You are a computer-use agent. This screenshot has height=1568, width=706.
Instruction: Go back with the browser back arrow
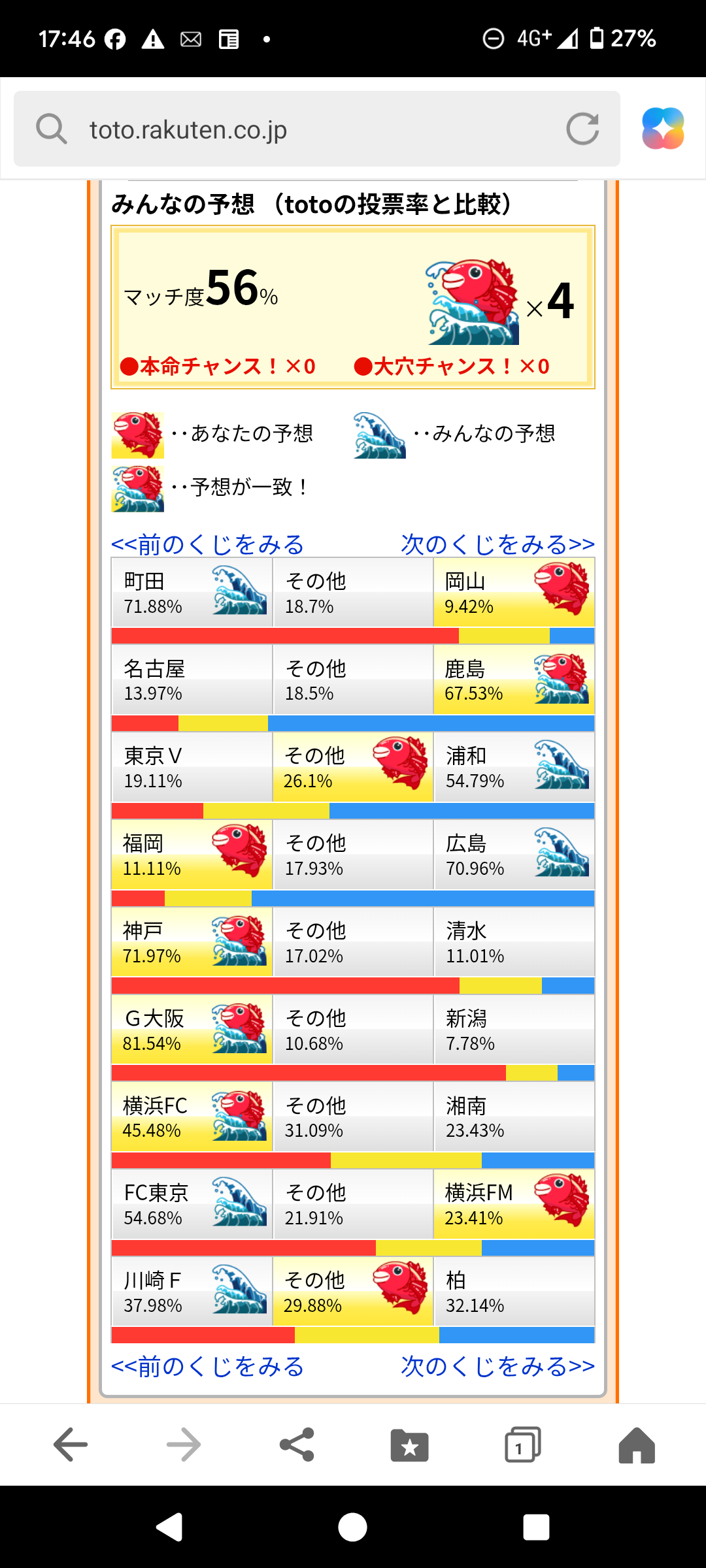point(71,1445)
